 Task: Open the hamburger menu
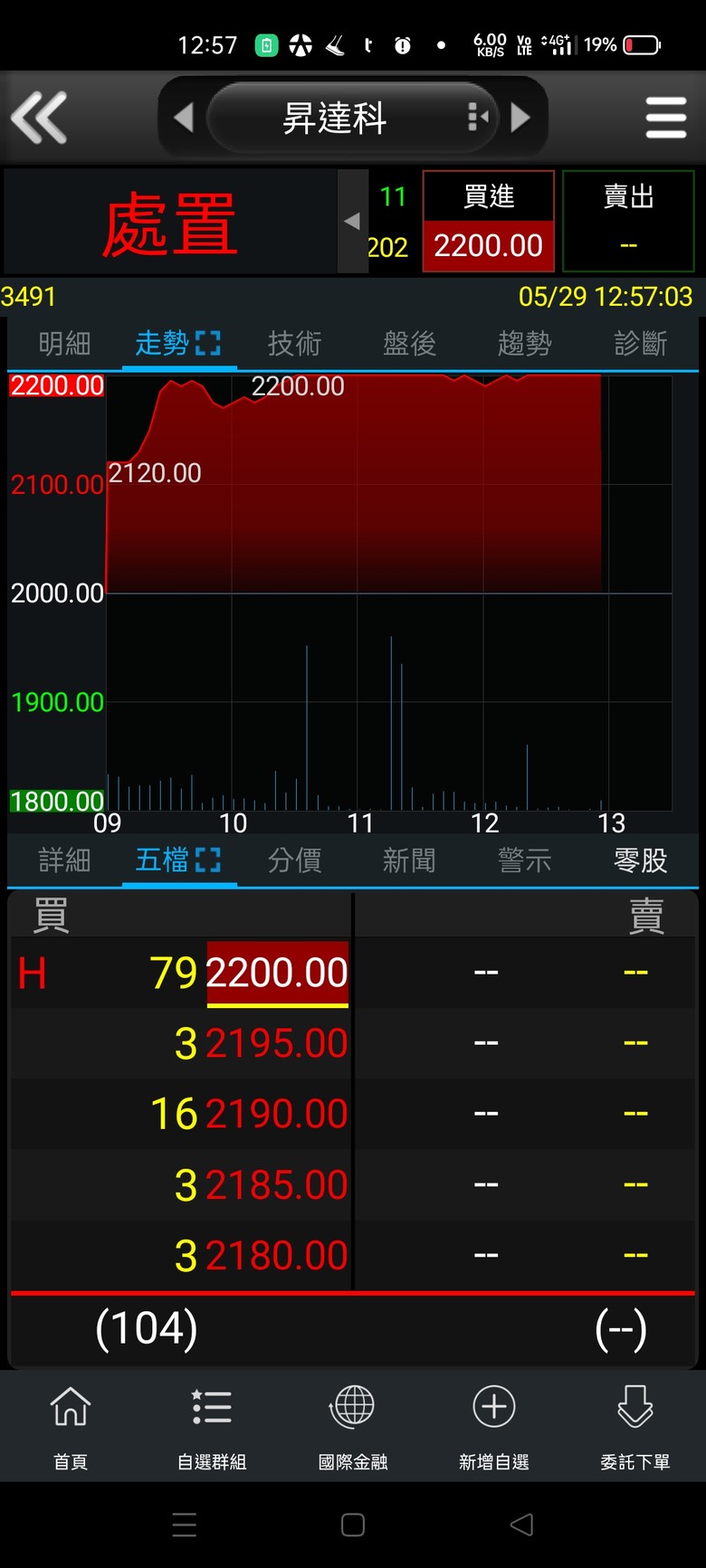tap(666, 118)
